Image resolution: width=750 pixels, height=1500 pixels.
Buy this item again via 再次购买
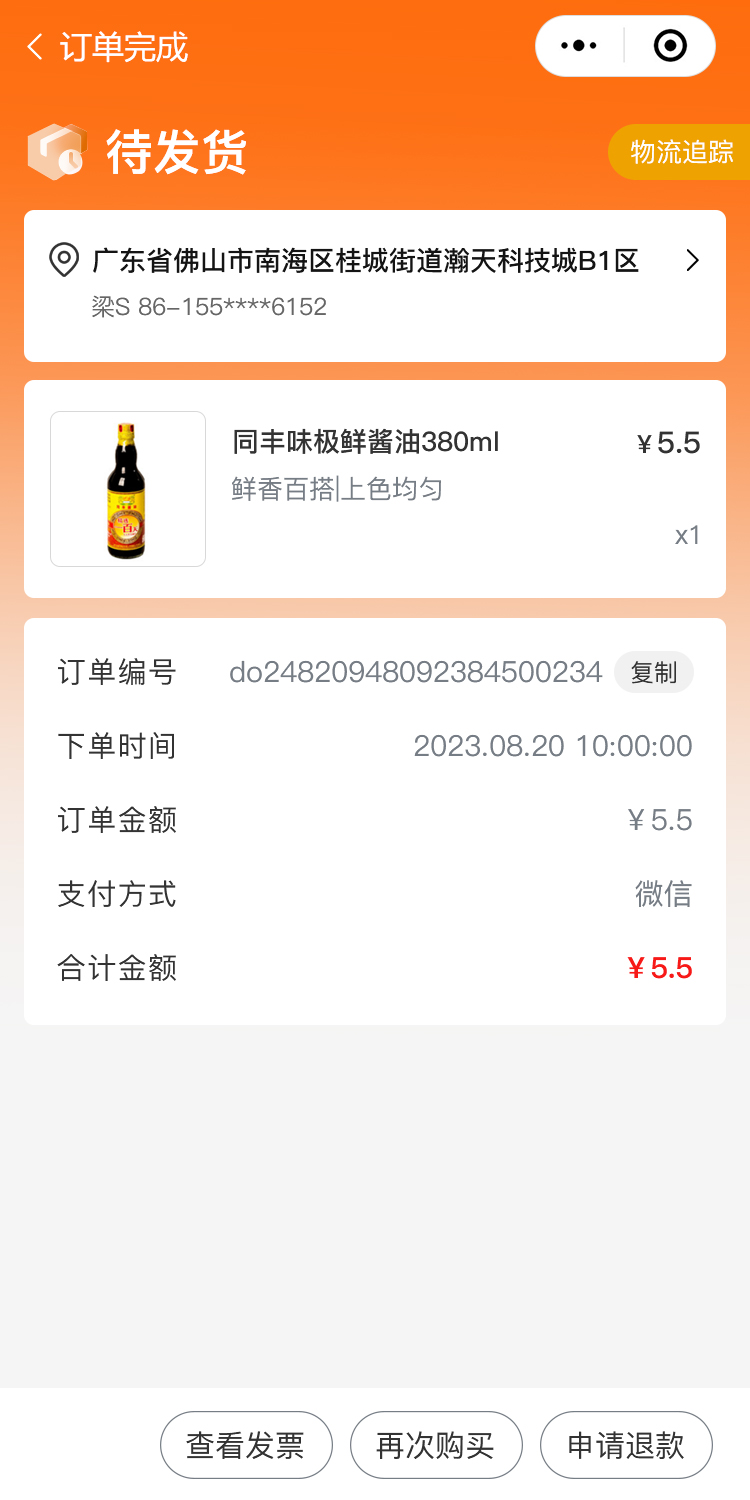[436, 1445]
